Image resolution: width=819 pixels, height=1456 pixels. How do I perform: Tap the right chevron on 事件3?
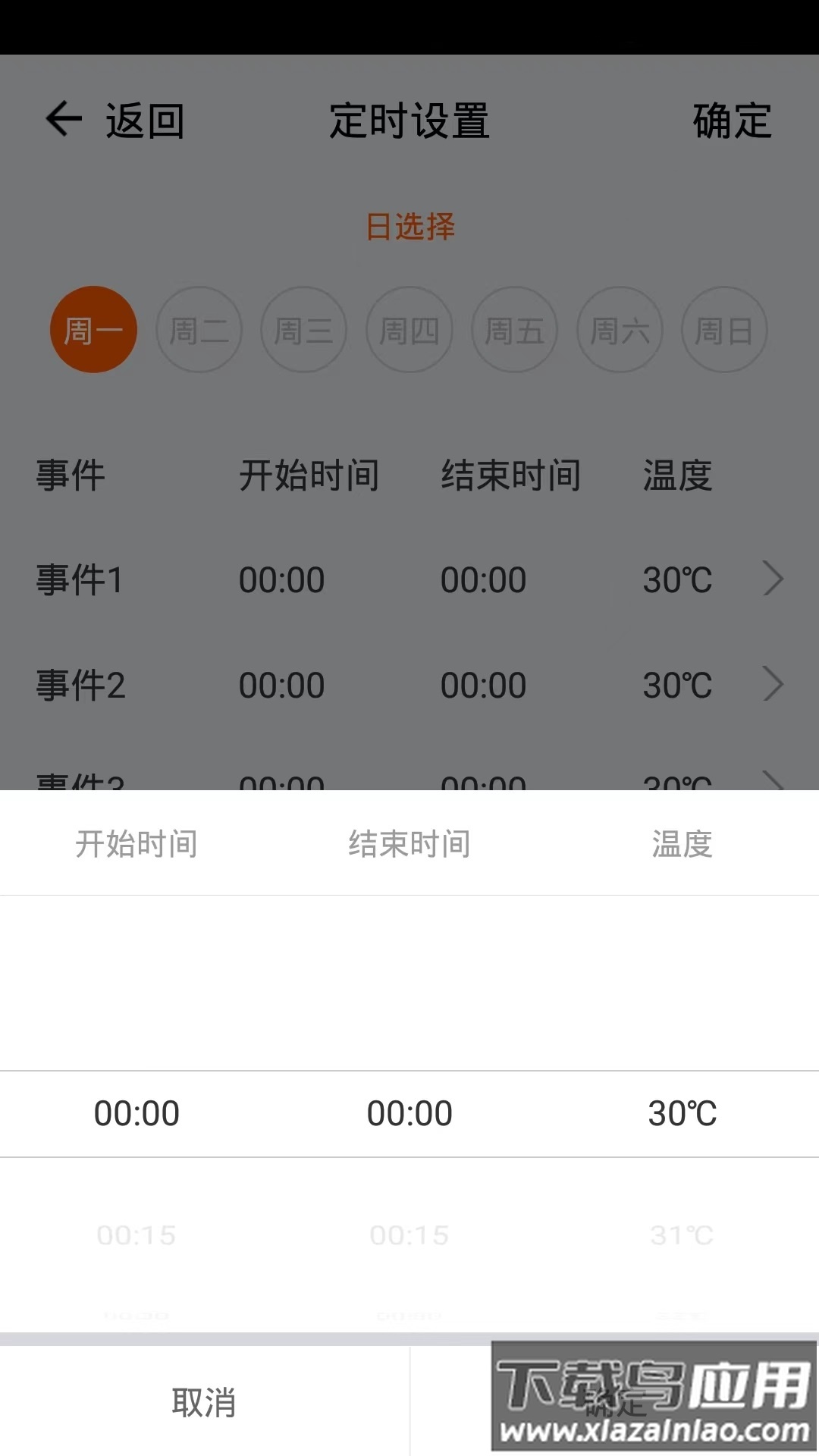(773, 781)
